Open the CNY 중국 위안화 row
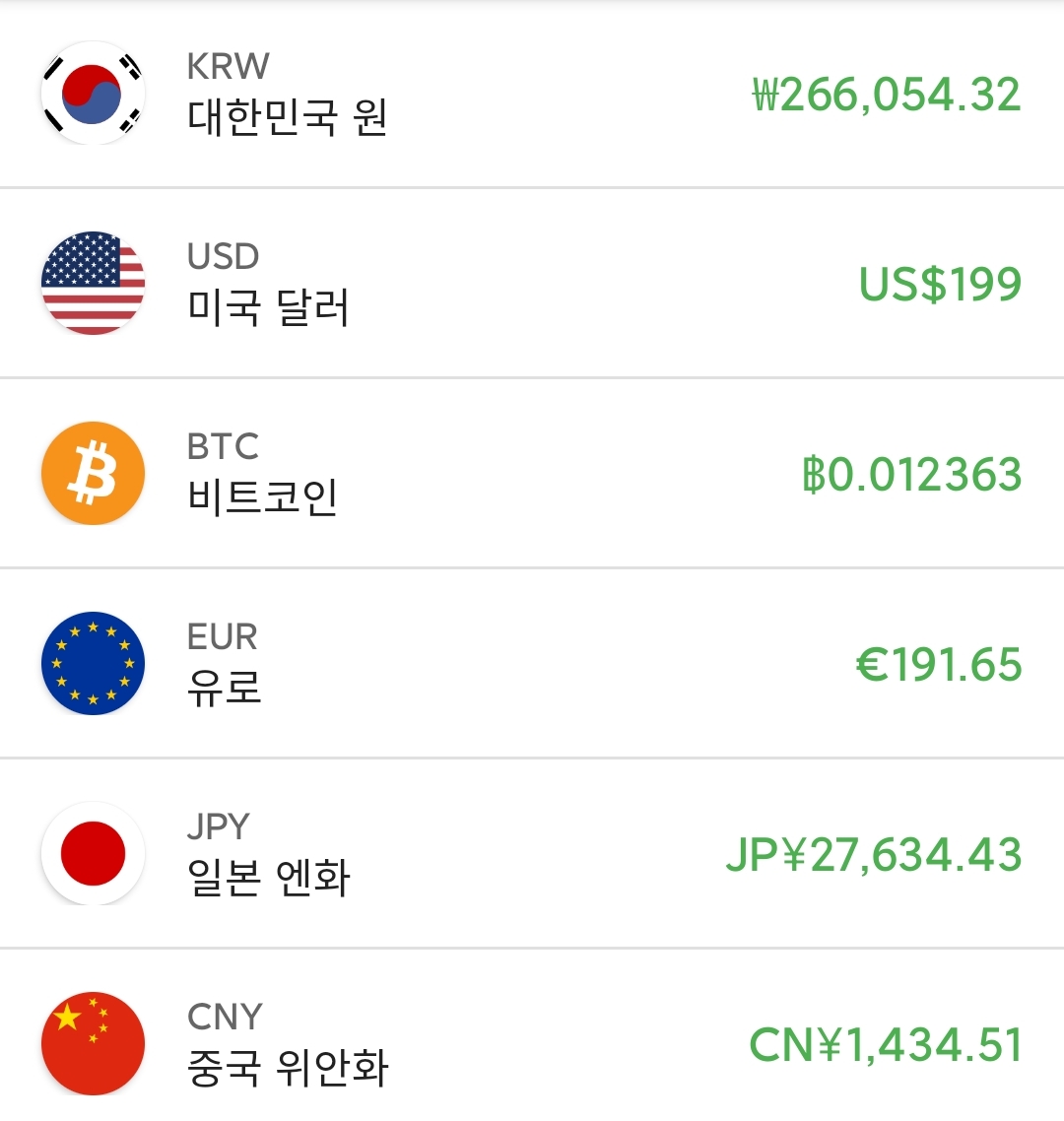This screenshot has width=1064, height=1121. click(532, 1042)
